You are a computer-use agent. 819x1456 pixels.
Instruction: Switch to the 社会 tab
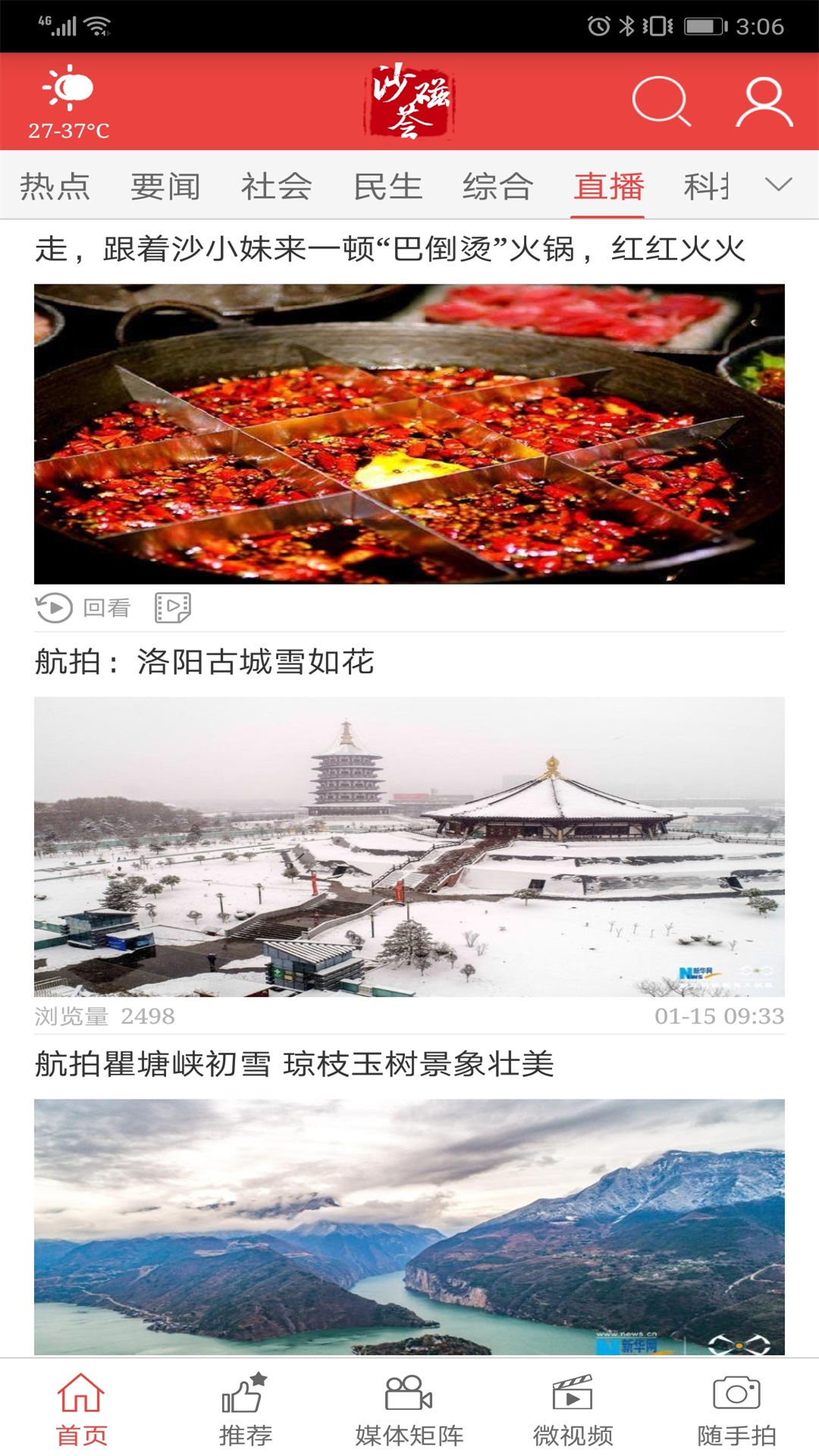pos(275,184)
